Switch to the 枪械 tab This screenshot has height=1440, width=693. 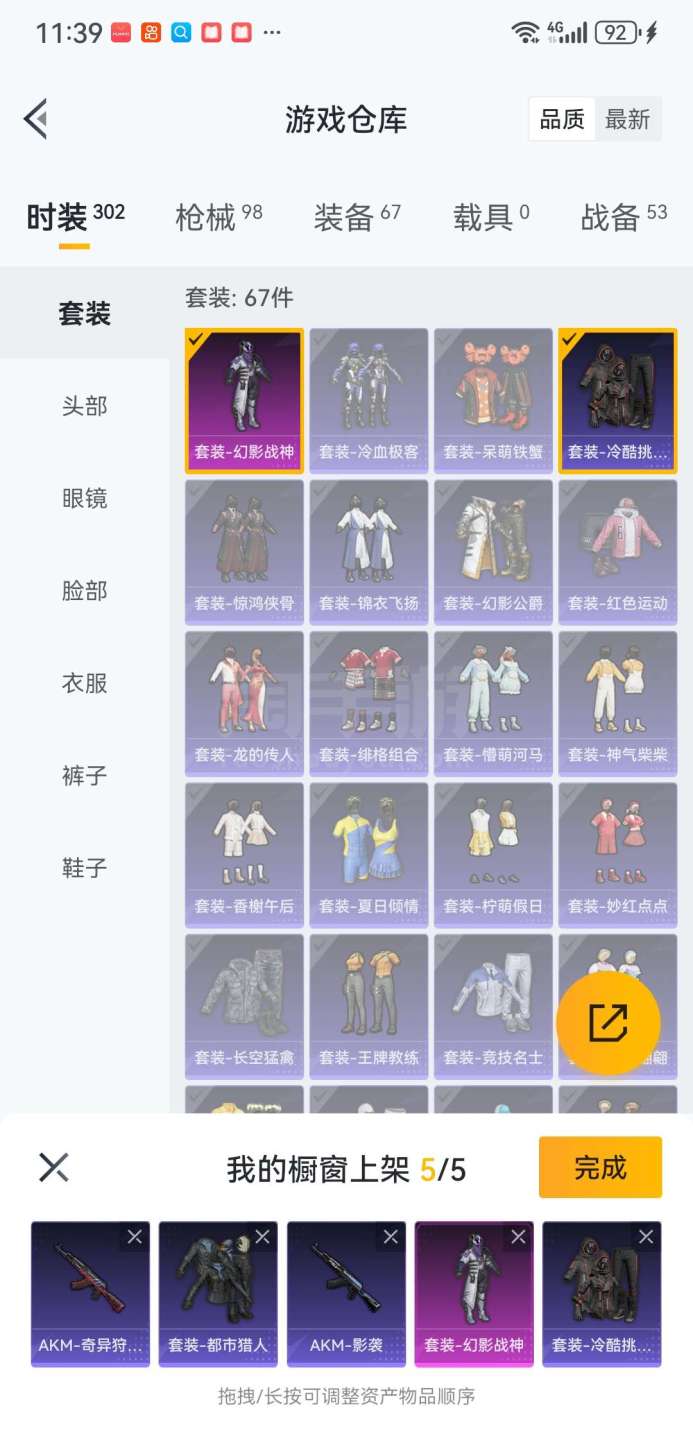coord(218,216)
